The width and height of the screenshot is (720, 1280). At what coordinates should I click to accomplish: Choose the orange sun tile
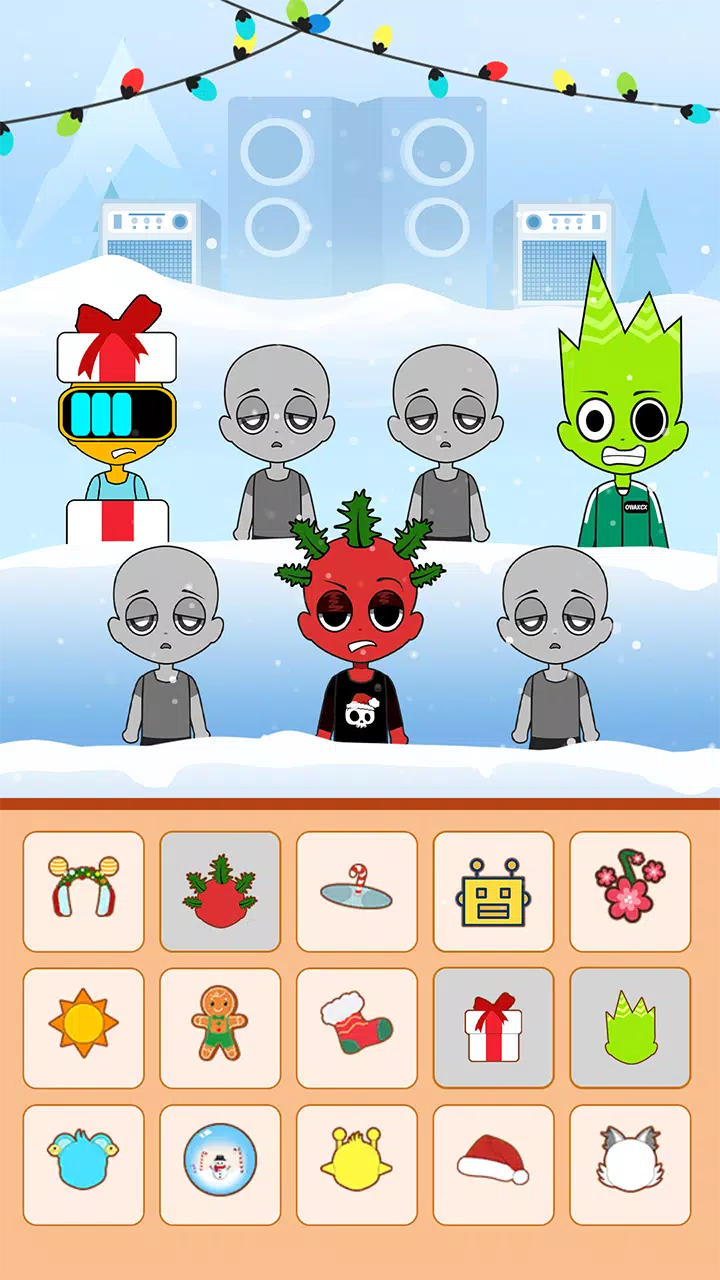[x=83, y=1028]
